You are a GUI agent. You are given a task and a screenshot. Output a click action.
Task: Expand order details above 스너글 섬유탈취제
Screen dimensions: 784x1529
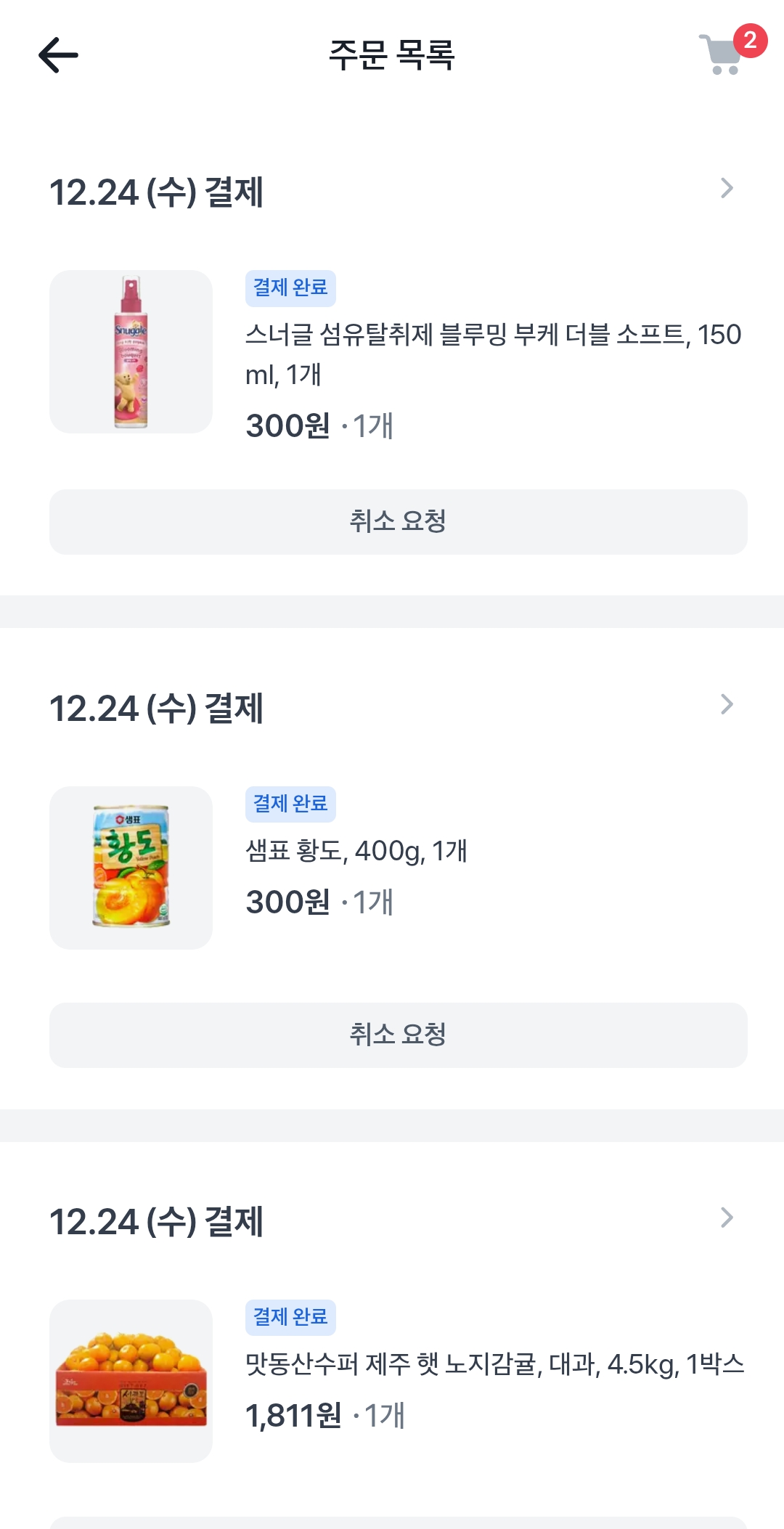click(727, 189)
